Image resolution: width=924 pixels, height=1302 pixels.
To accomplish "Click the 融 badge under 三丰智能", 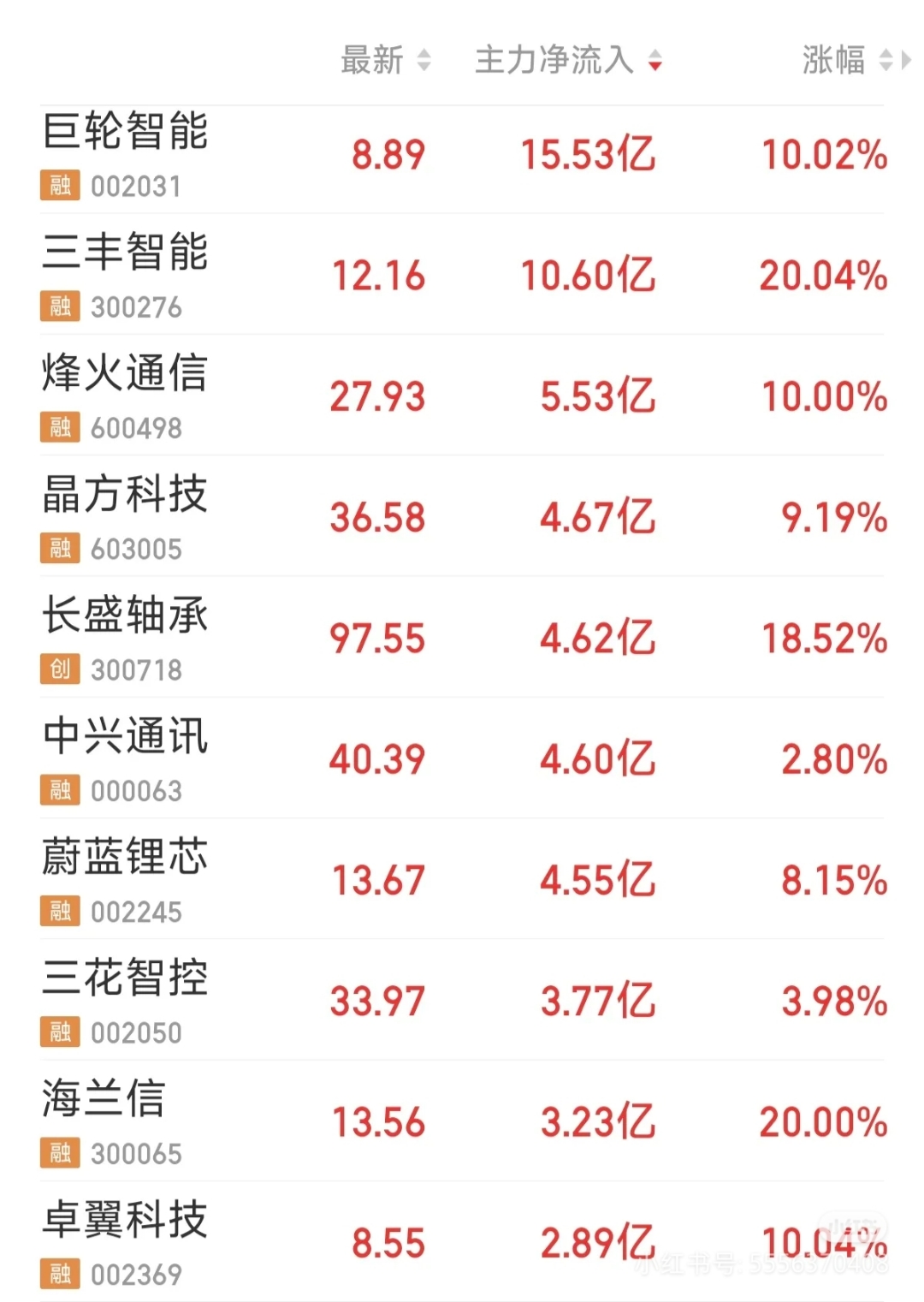I will pyautogui.click(x=56, y=306).
